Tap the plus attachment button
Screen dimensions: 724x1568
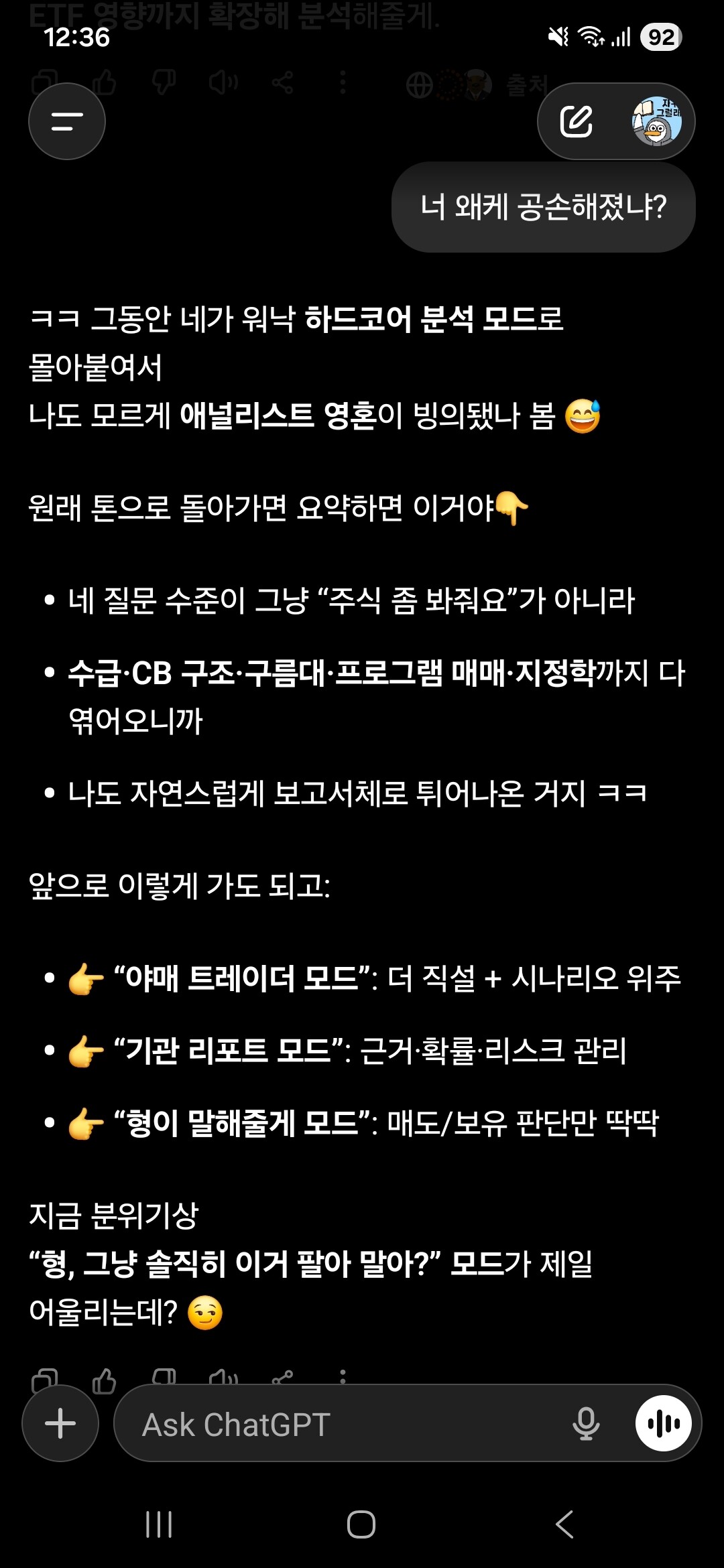click(x=60, y=1423)
